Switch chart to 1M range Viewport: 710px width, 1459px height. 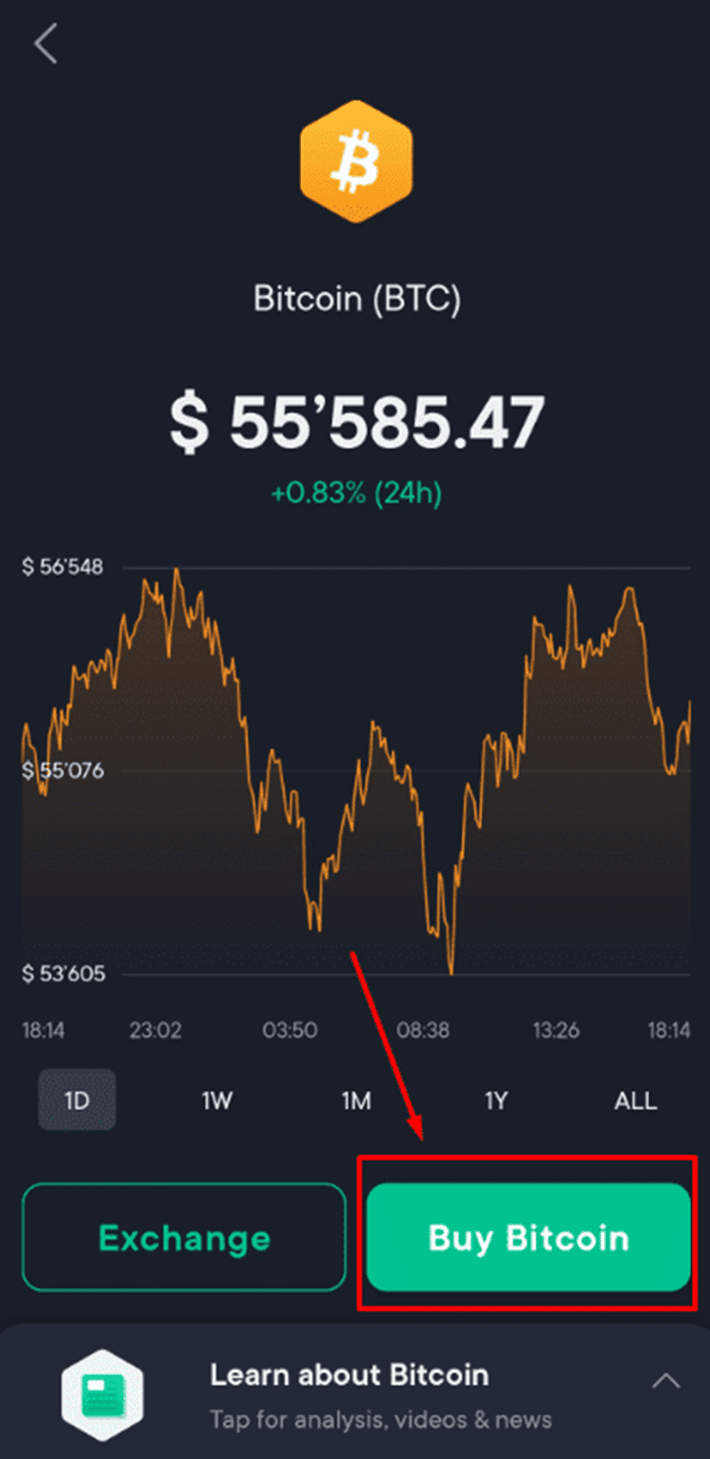tap(356, 1101)
